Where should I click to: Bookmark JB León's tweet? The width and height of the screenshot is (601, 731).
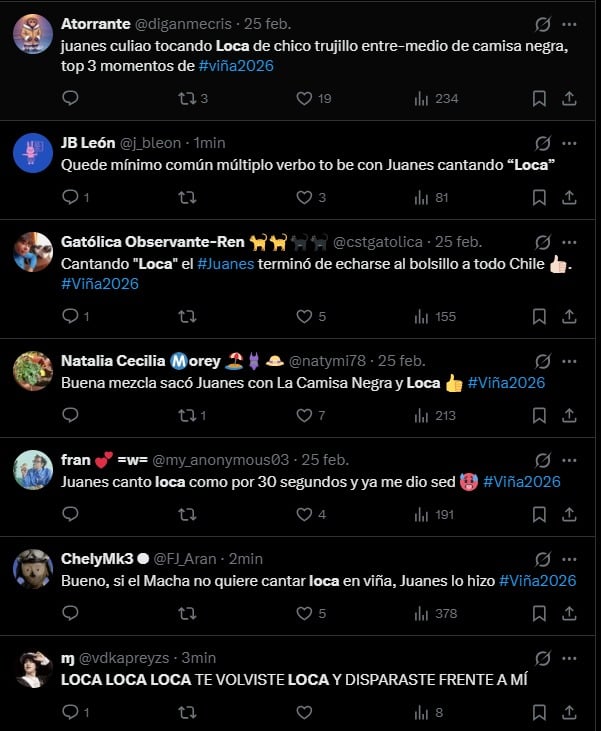click(x=539, y=197)
